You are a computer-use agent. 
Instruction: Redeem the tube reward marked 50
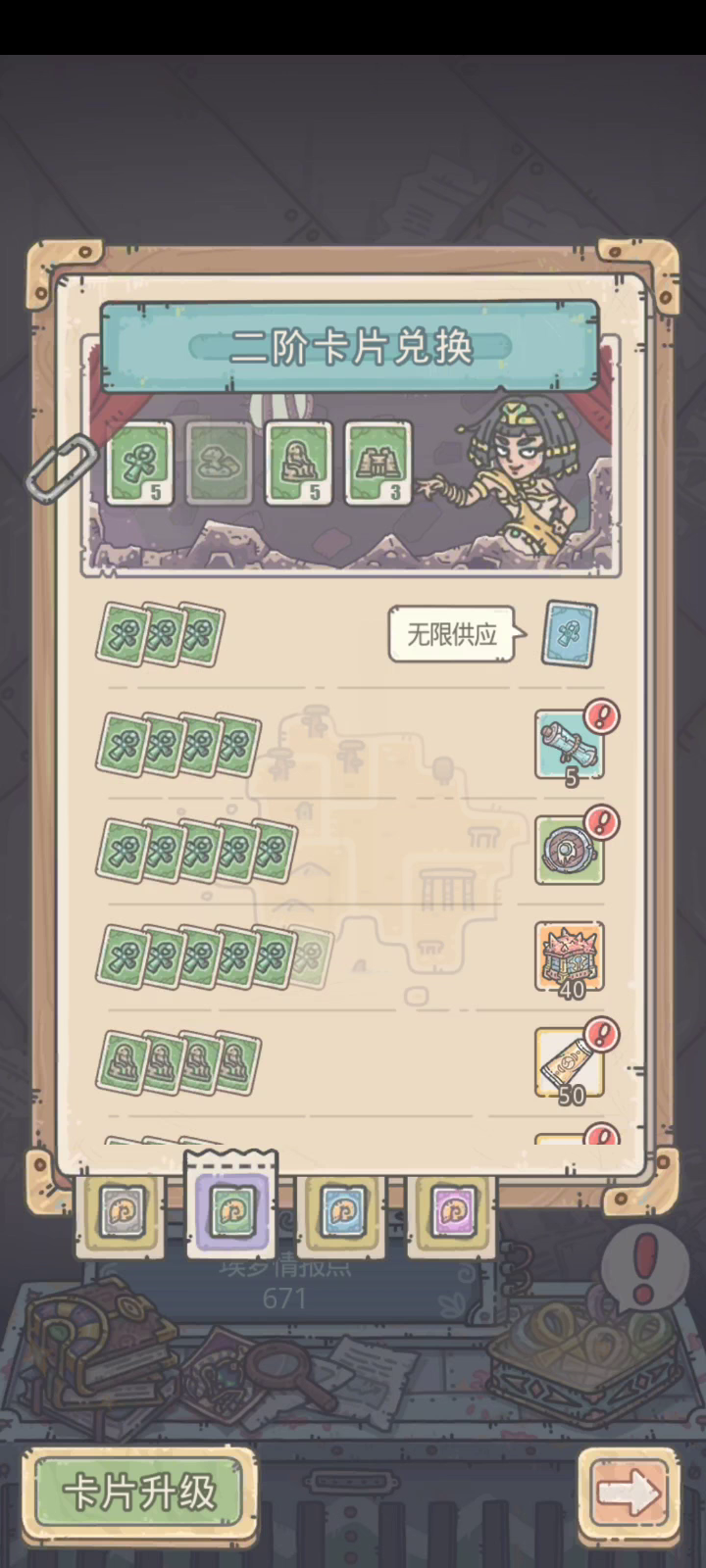point(570,1064)
